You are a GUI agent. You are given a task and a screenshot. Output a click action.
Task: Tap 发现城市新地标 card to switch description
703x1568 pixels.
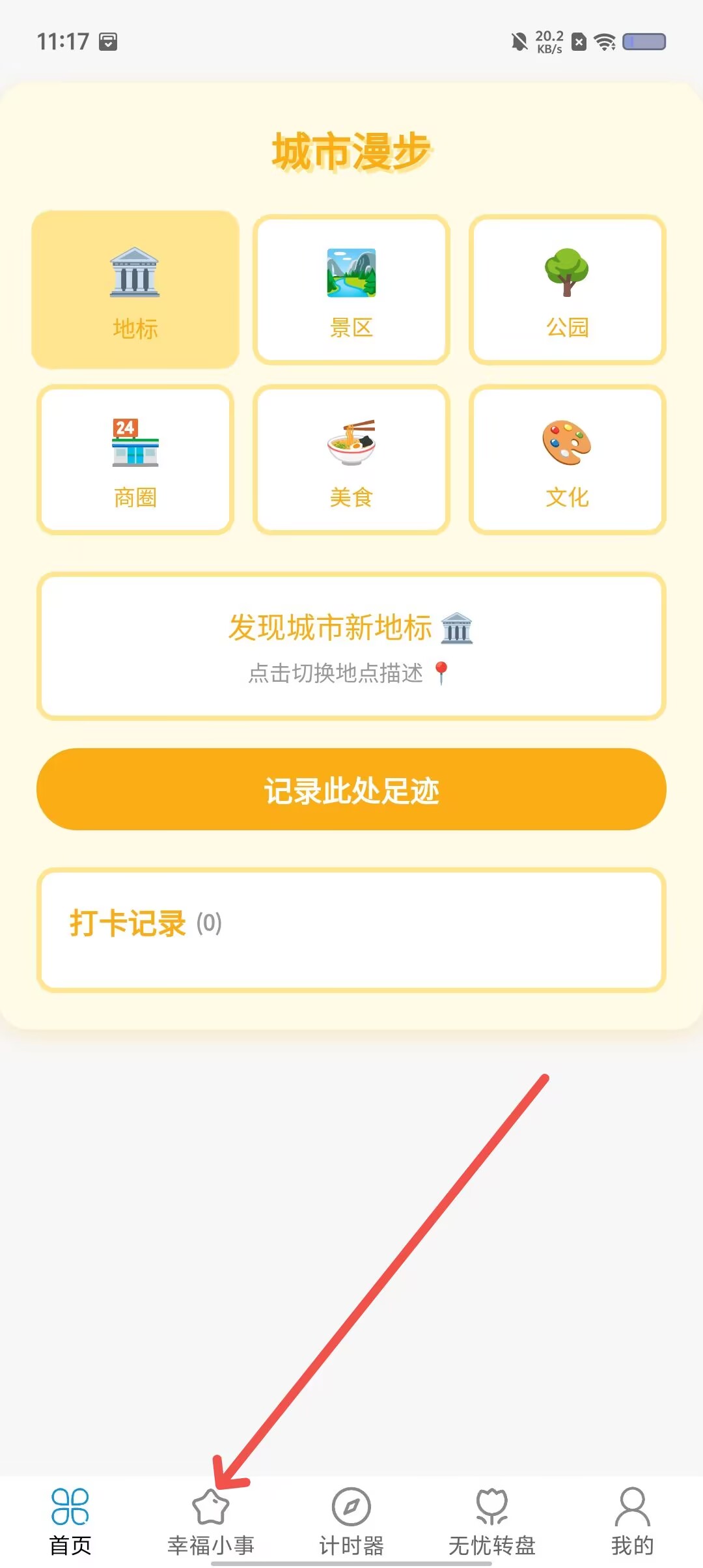coord(351,647)
